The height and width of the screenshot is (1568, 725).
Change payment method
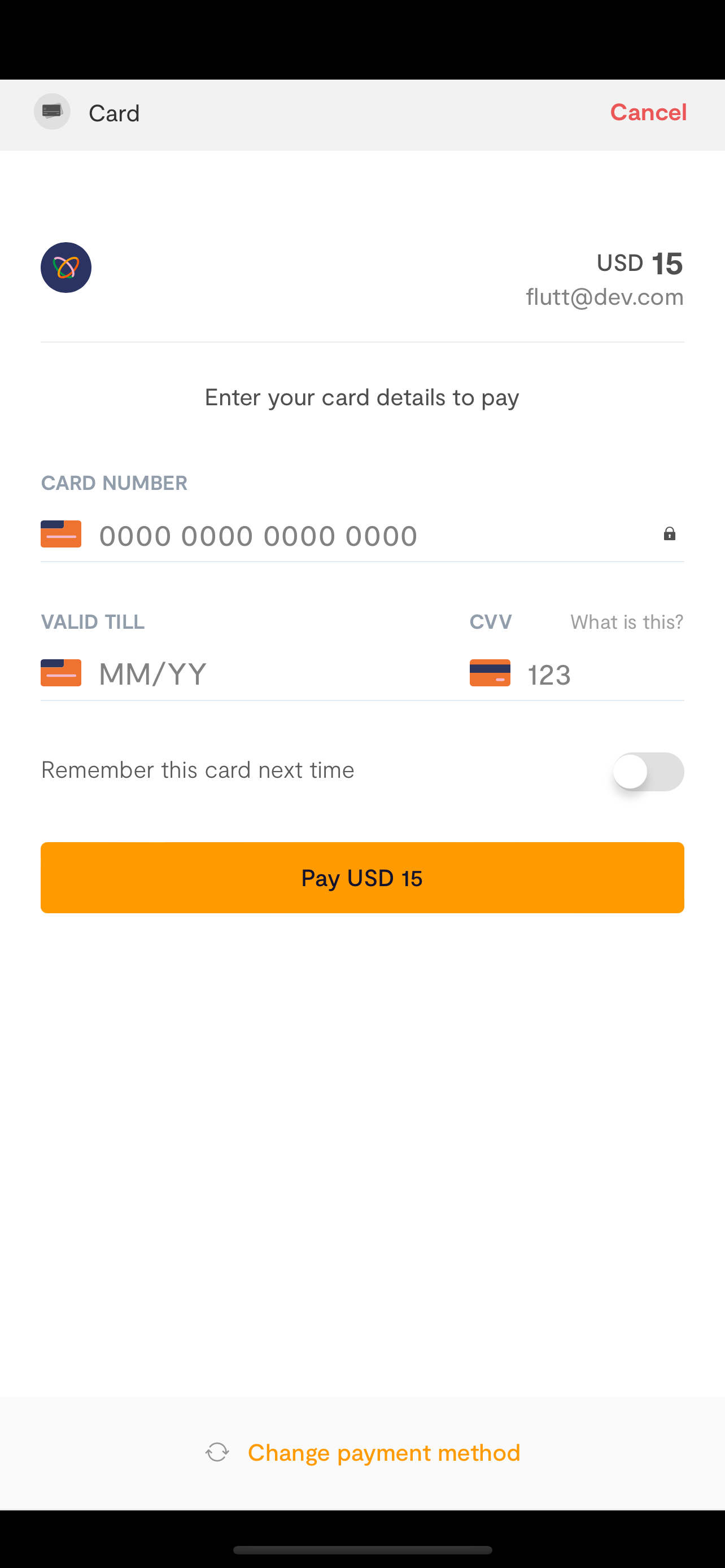383,1453
